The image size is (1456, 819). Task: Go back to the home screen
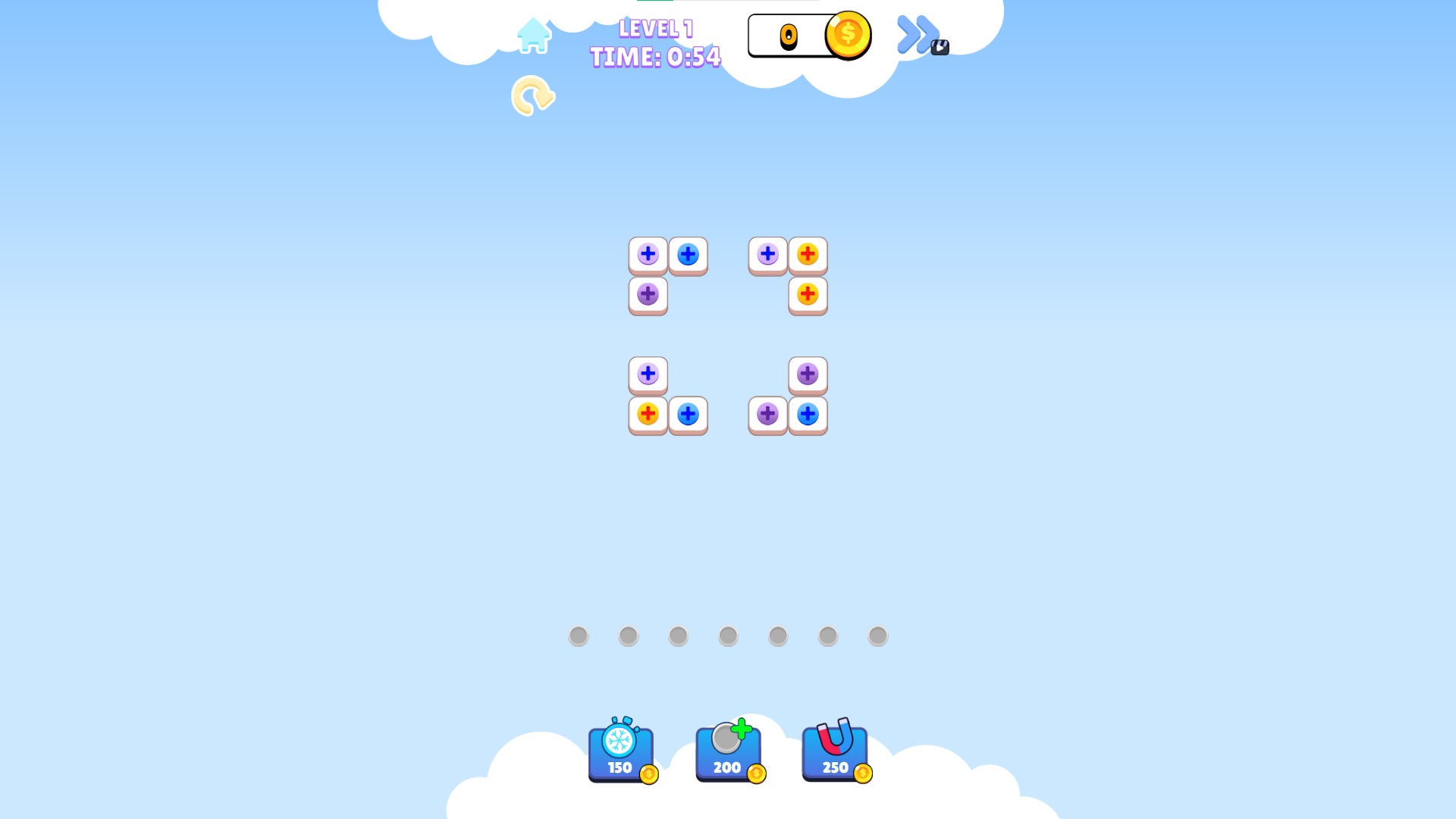pyautogui.click(x=533, y=36)
